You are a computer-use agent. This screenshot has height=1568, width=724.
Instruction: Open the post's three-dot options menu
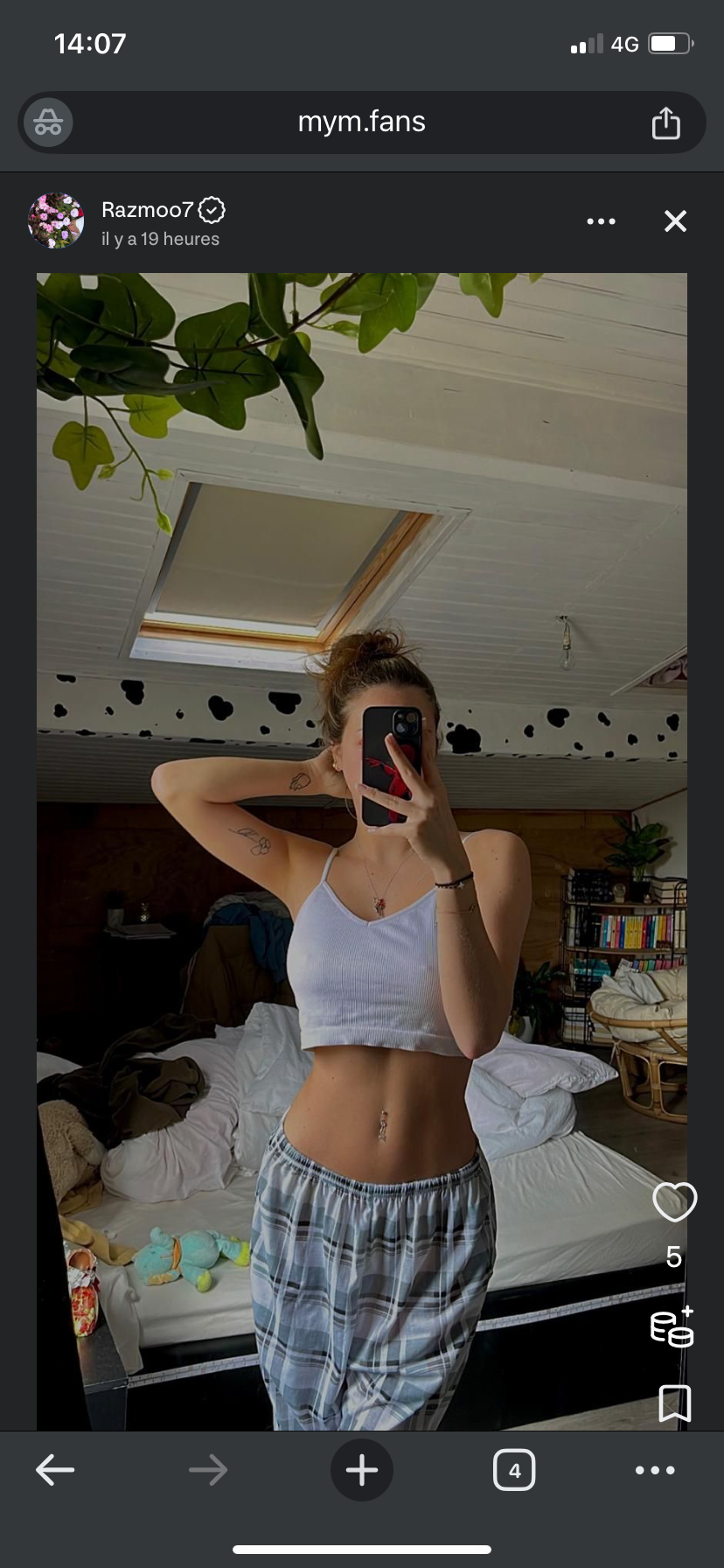point(601,221)
